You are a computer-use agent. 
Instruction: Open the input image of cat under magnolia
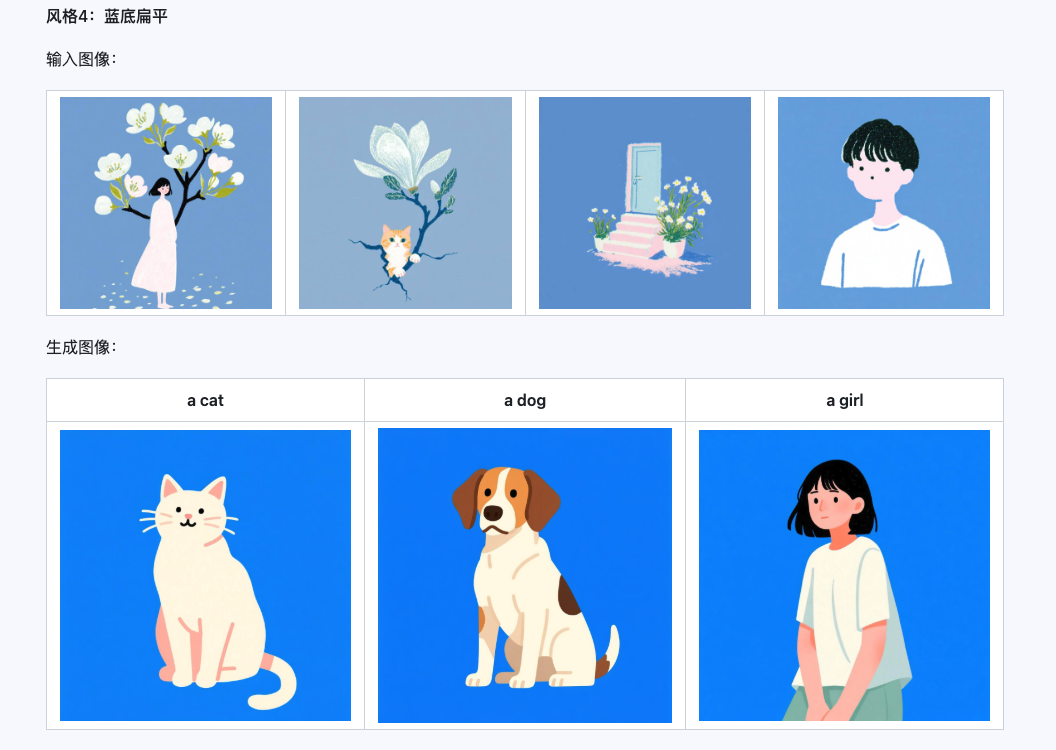click(405, 203)
